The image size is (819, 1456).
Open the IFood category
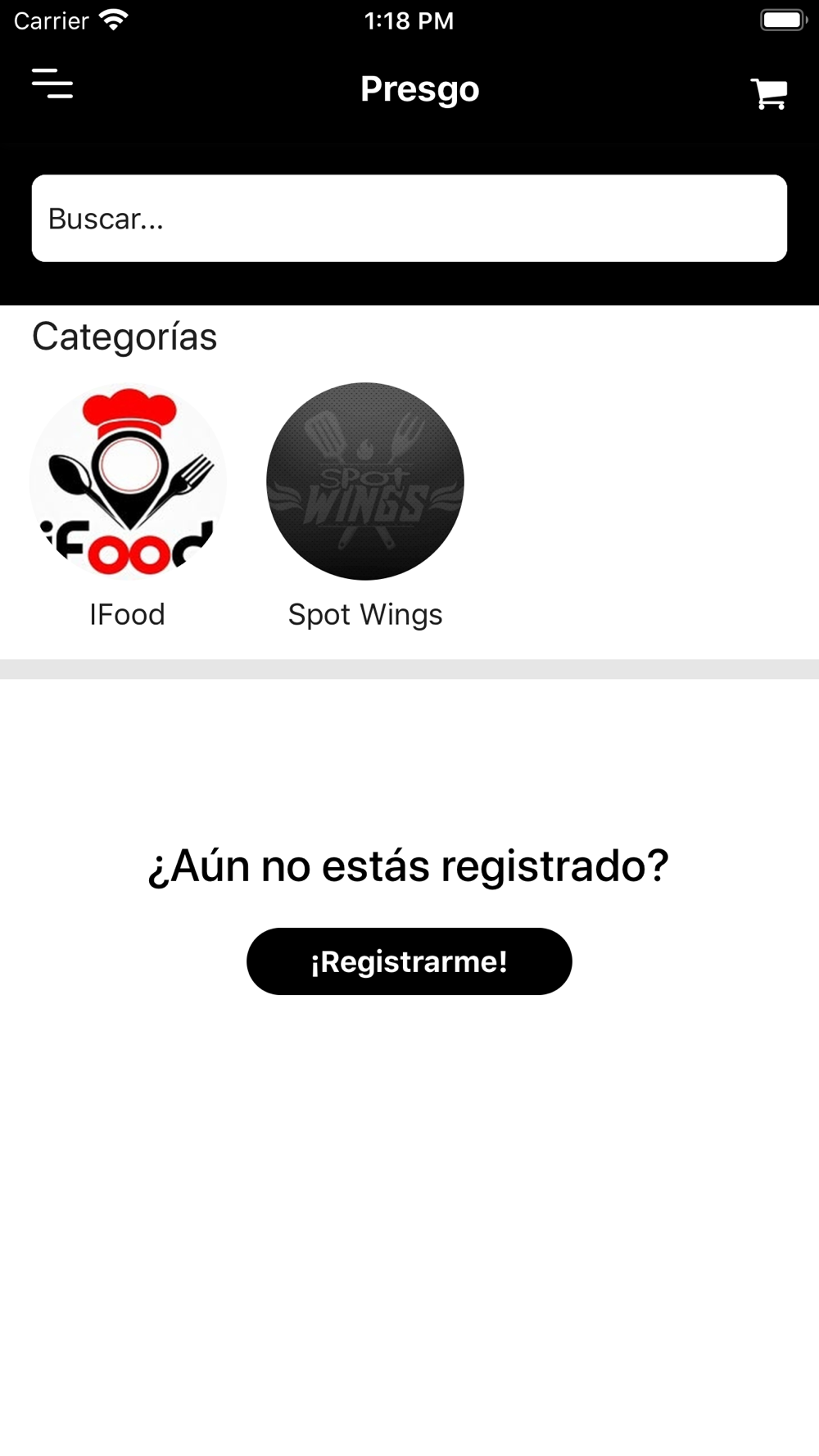pos(128,482)
